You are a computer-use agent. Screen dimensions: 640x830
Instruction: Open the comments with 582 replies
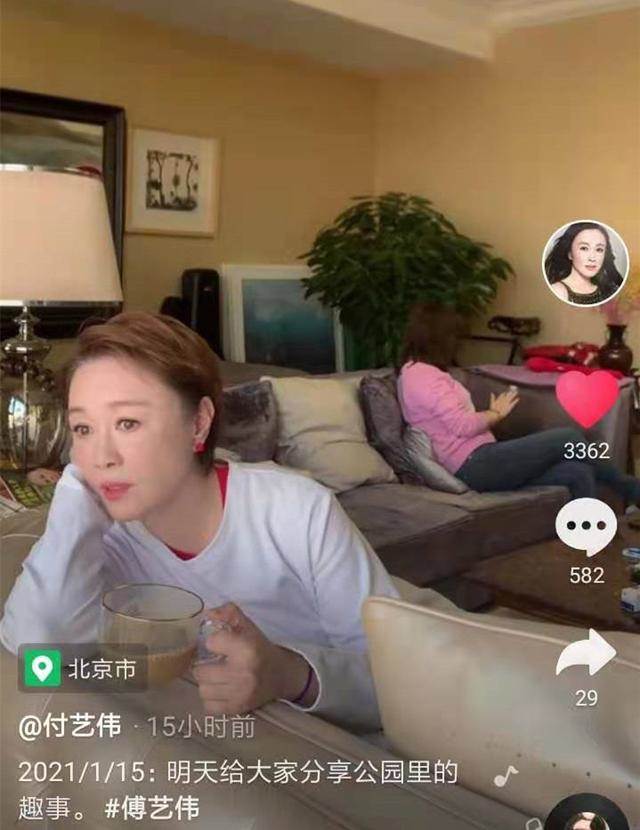[586, 527]
